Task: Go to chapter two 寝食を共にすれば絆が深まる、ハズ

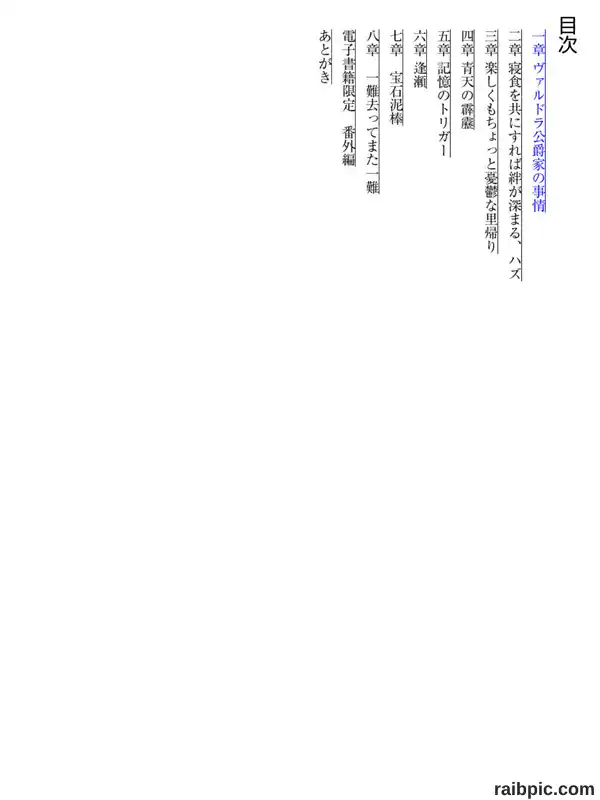Action: pyautogui.click(x=515, y=155)
